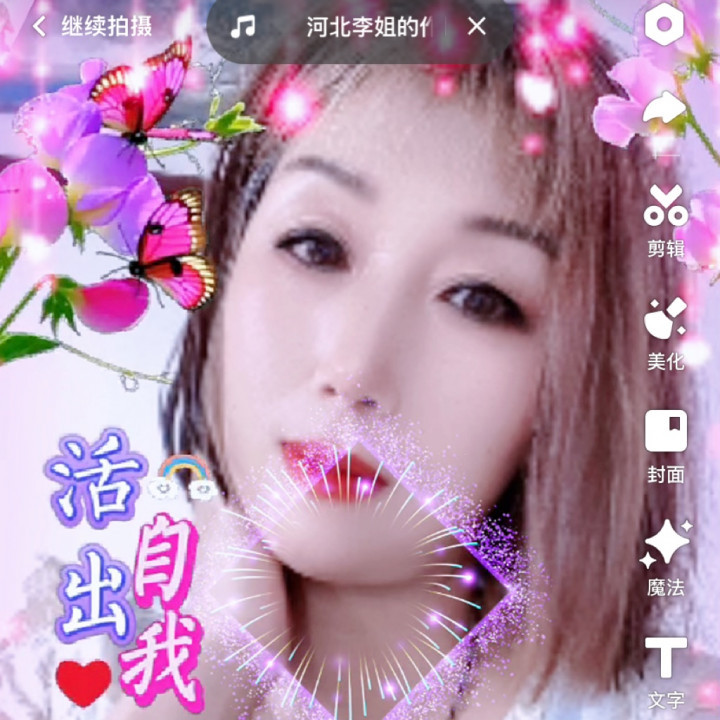Open 剪辑 editing tool
The height and width of the screenshot is (720, 720).
[665, 218]
